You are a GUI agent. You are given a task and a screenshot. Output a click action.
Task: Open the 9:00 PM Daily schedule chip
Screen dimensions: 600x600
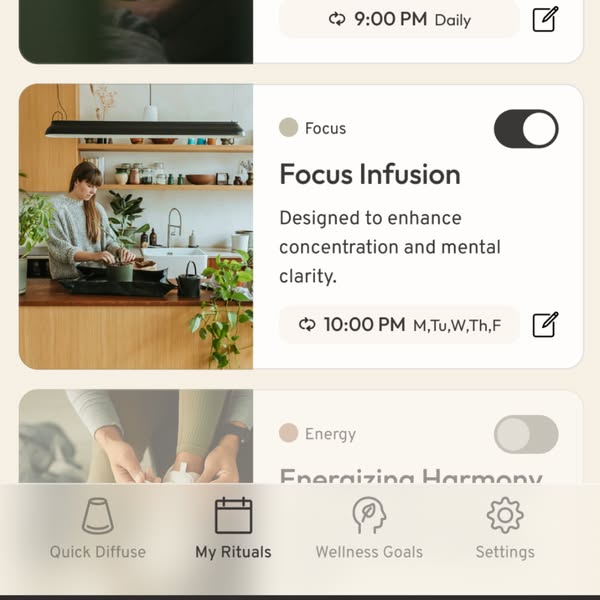(x=399, y=19)
